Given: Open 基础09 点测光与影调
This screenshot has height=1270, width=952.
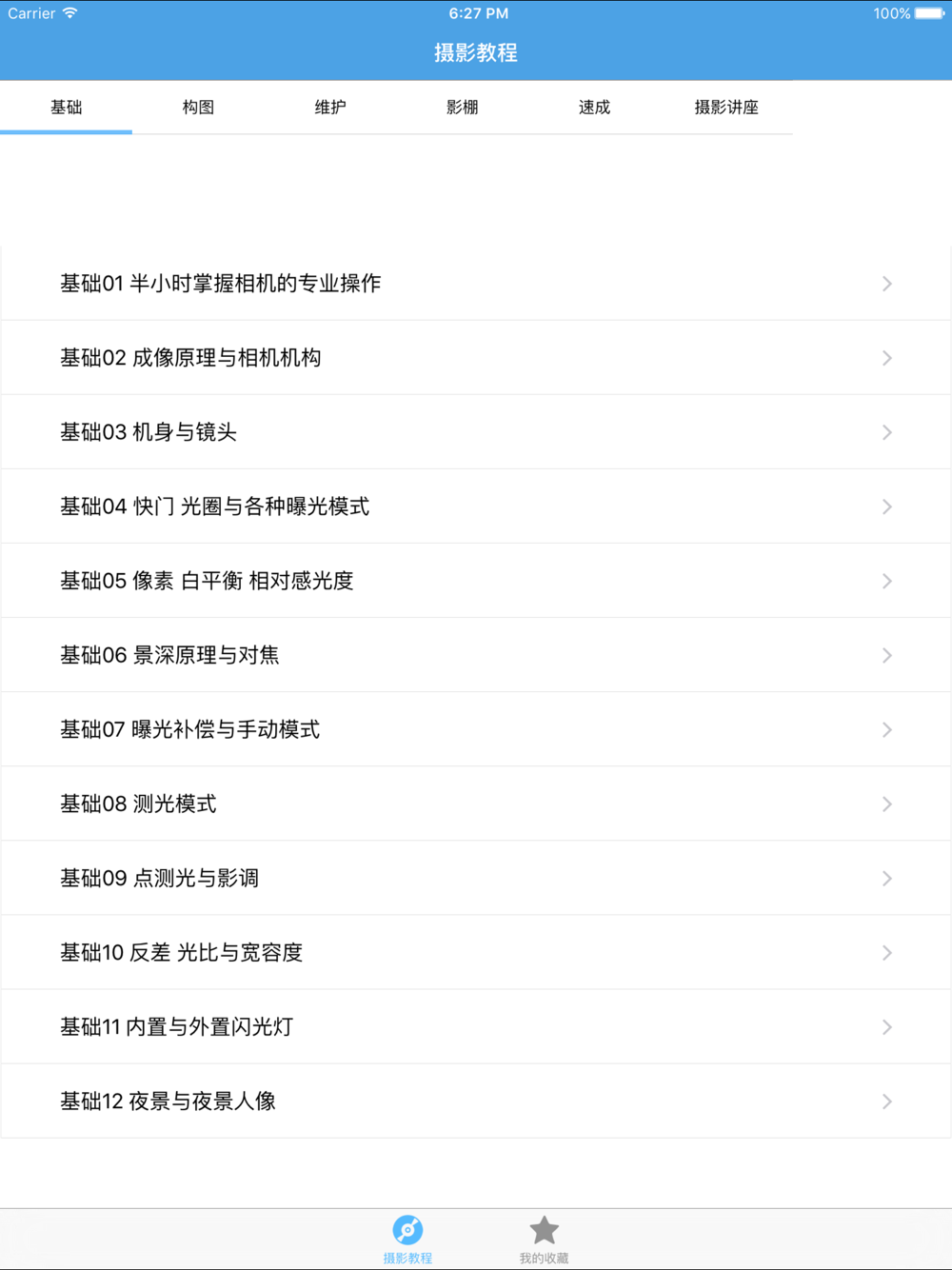Looking at the screenshot, I should coord(476,878).
